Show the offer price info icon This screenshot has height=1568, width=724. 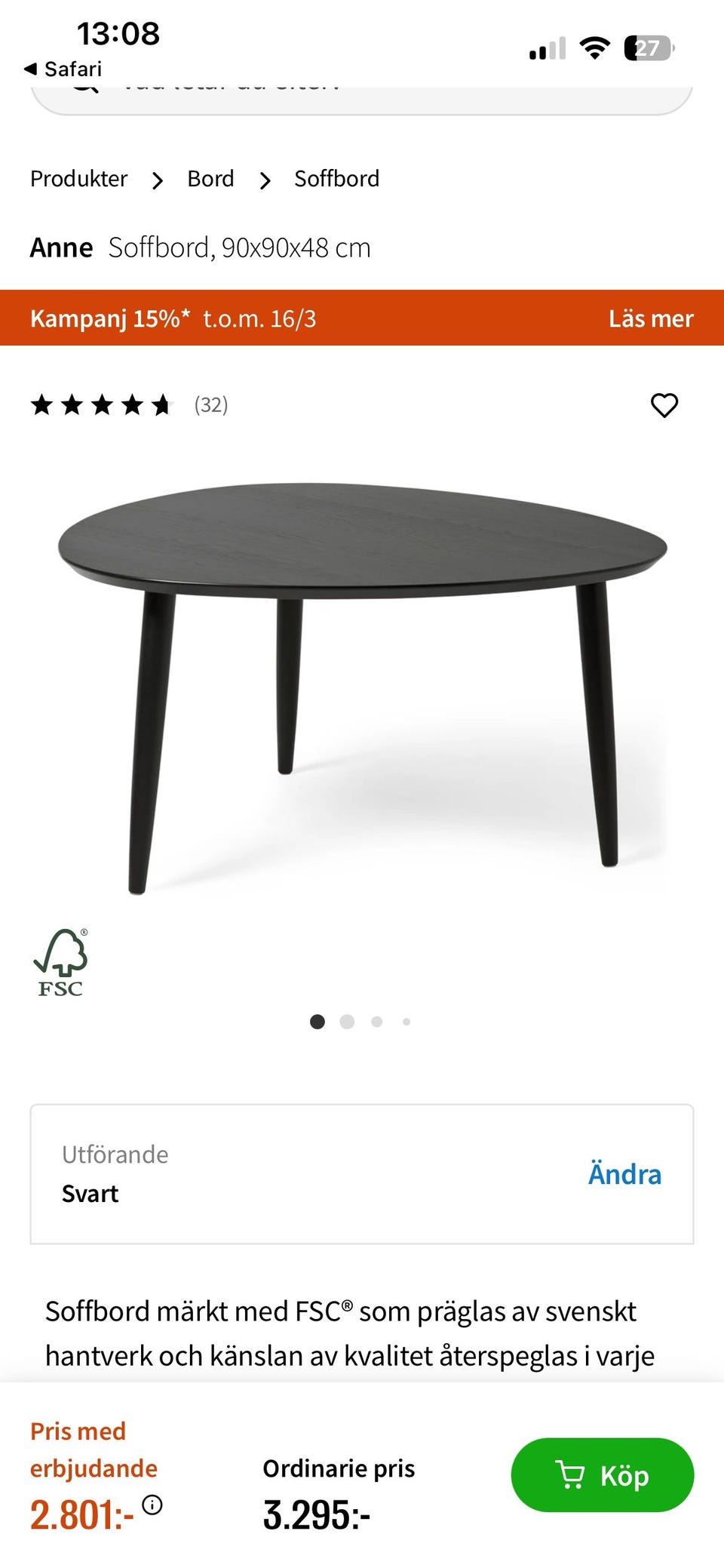152,1505
